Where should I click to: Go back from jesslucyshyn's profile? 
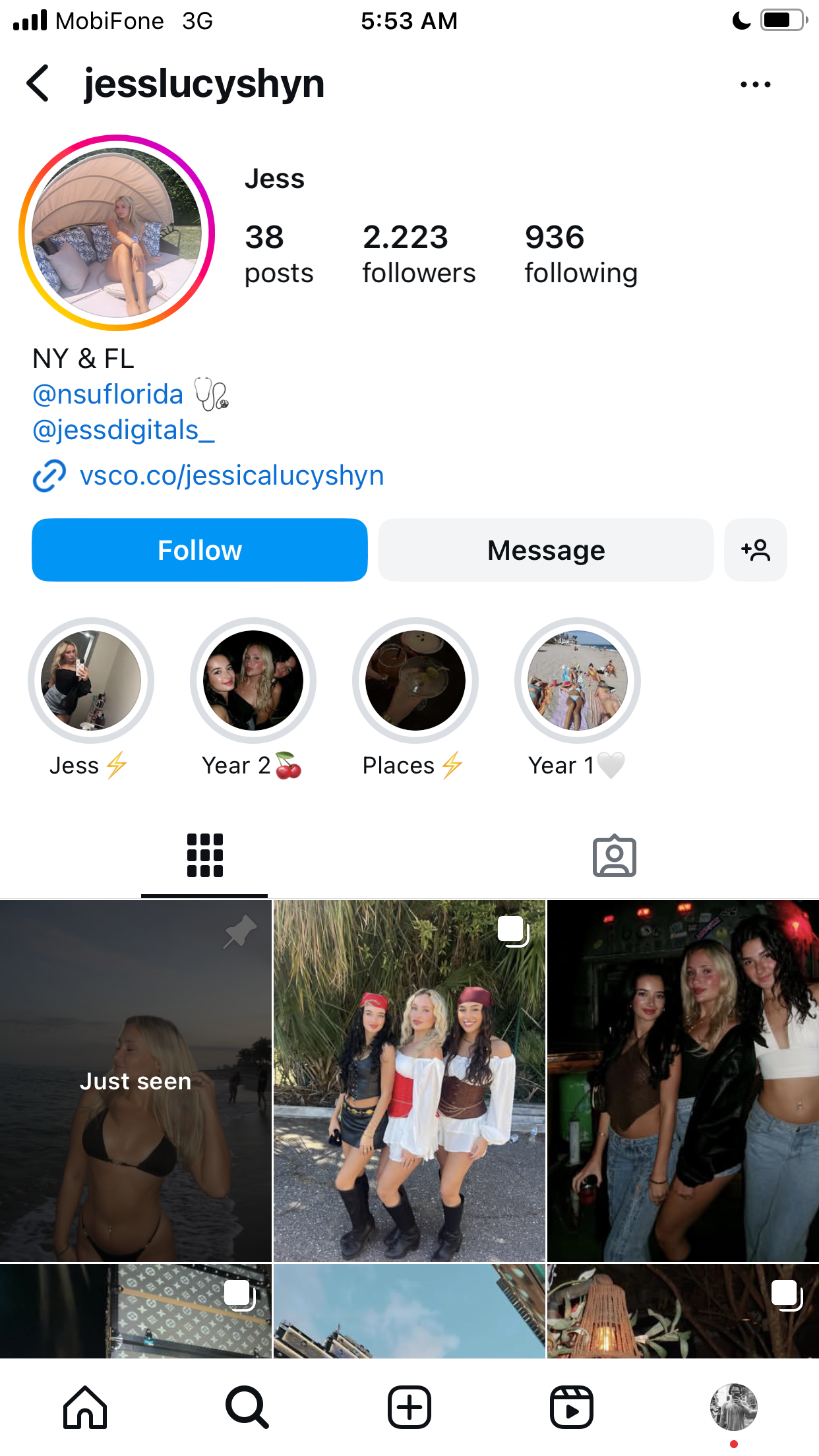coord(38,84)
